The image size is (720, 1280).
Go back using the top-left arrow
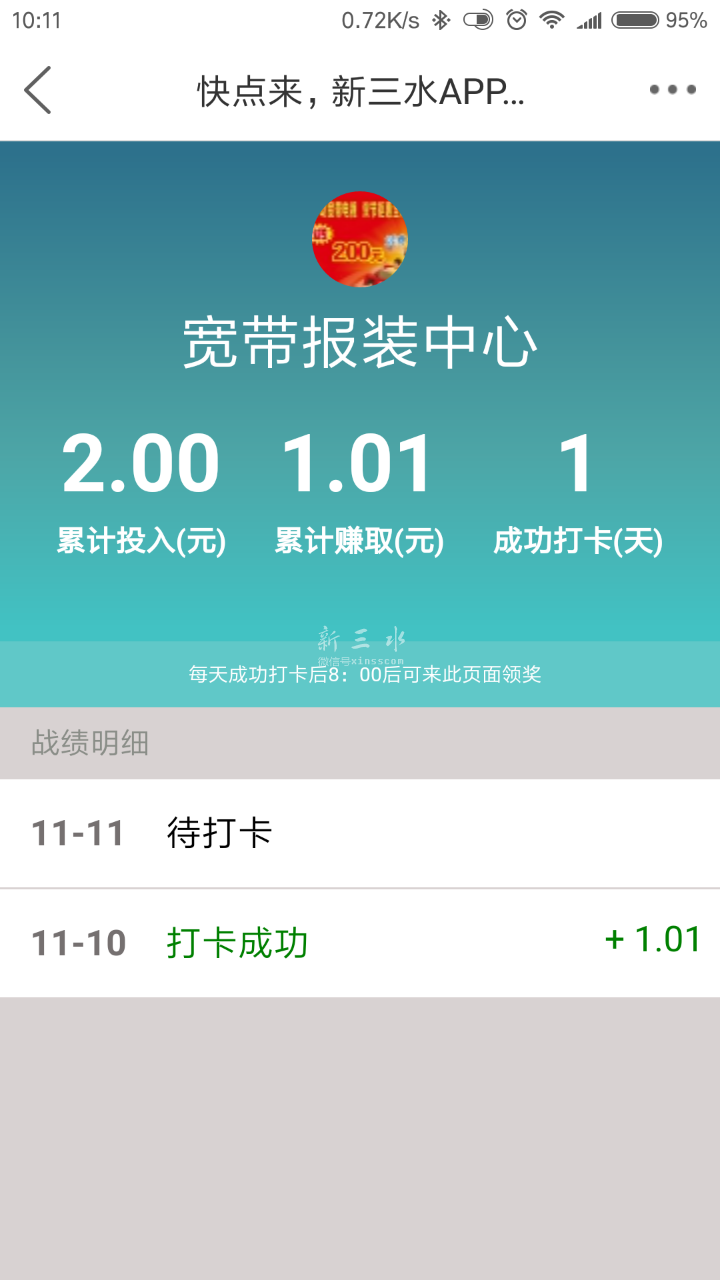tap(38, 90)
